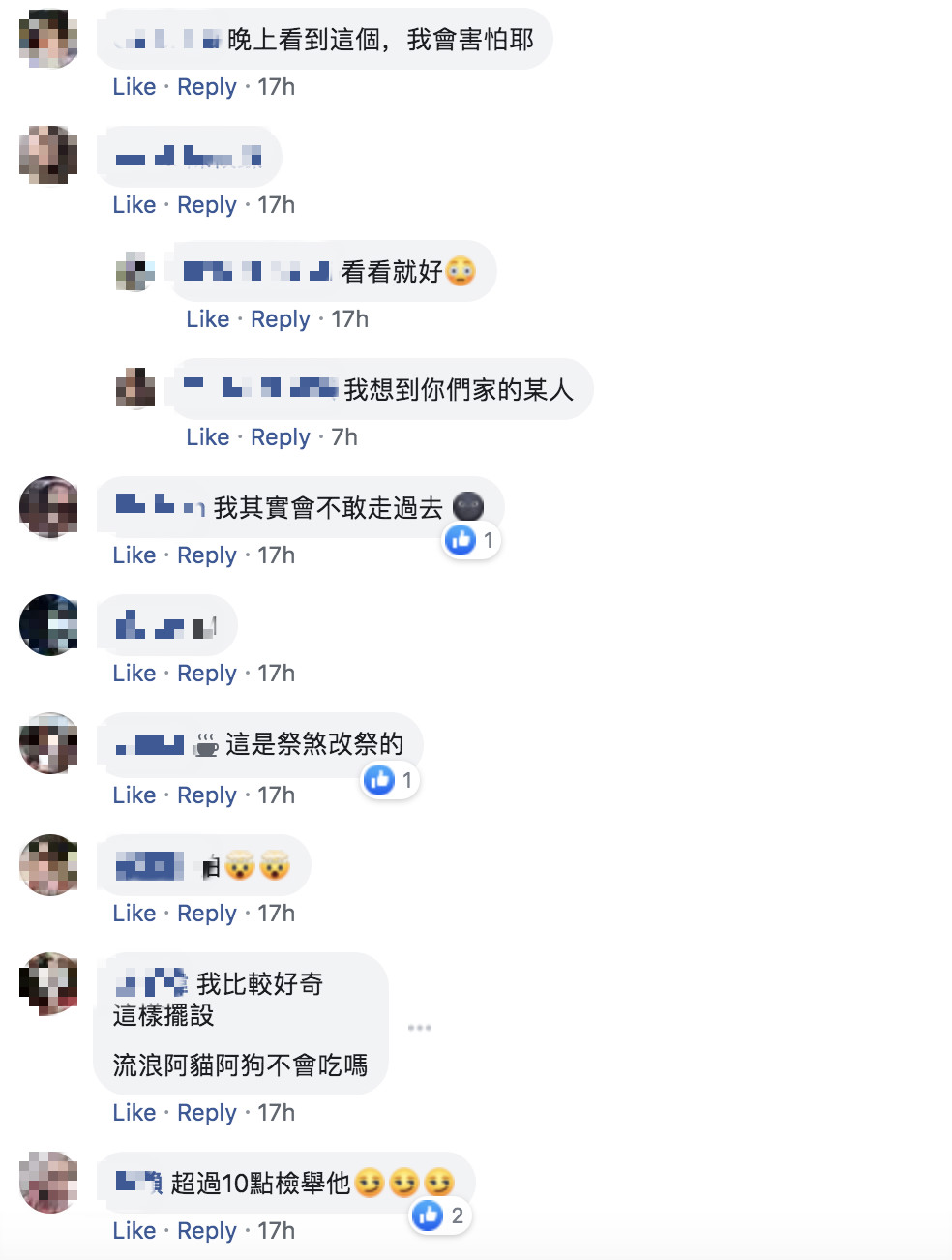
Task: Reply to the comment 流浪阿貓阿狗不會吃嗎
Action: pyautogui.click(x=206, y=1113)
